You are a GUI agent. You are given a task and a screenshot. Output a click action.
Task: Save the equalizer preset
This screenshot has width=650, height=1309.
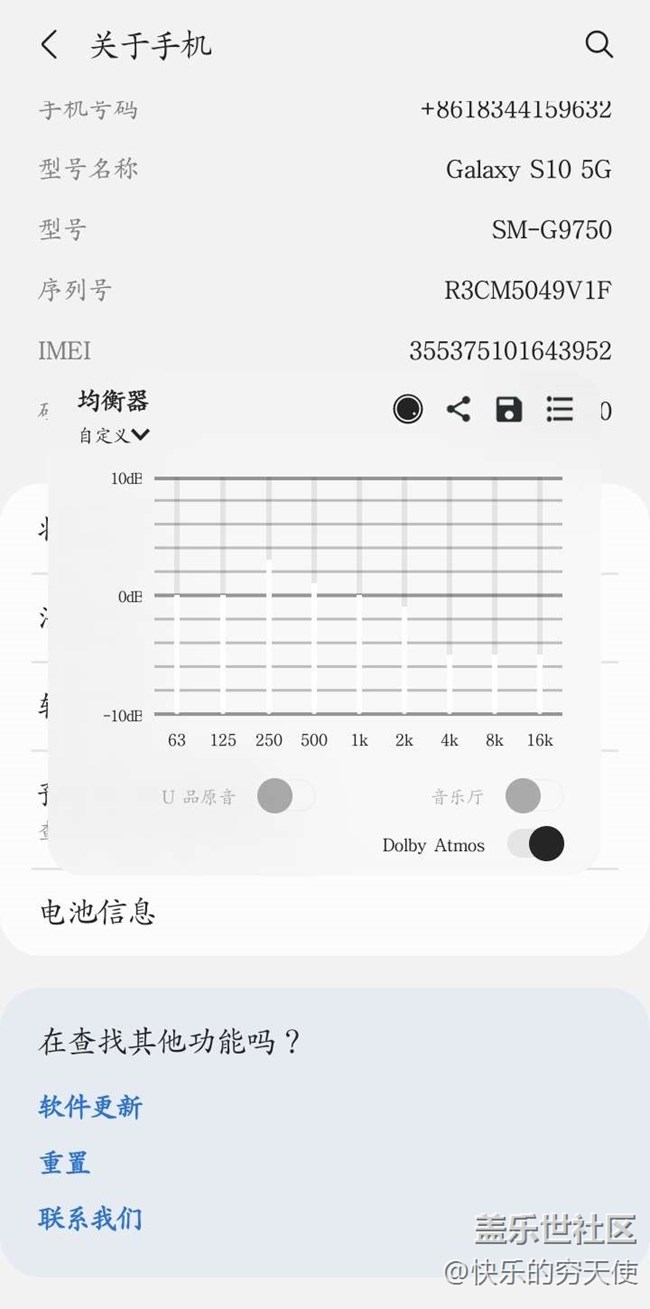click(x=509, y=409)
